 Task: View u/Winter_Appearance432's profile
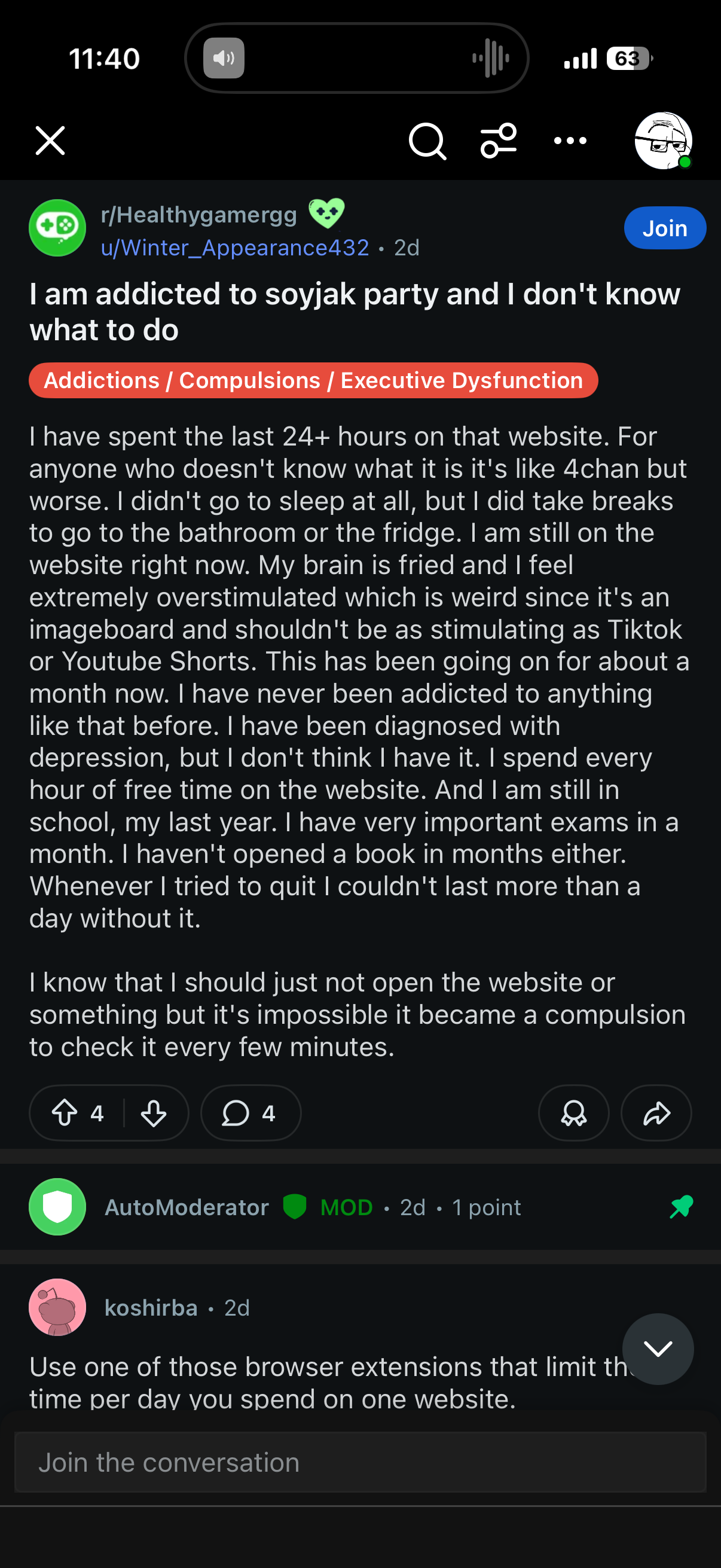click(235, 248)
